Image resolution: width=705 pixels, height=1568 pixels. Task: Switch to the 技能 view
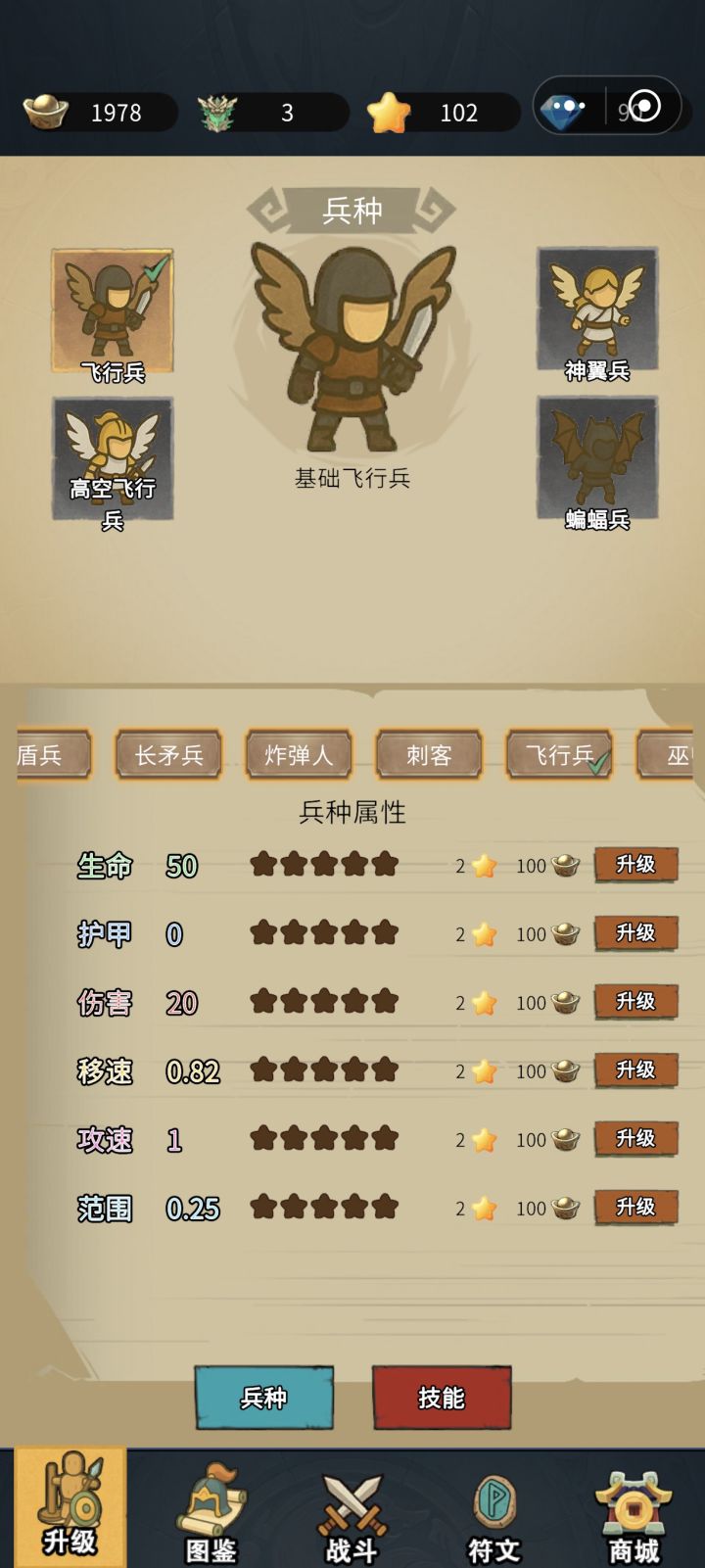442,1400
